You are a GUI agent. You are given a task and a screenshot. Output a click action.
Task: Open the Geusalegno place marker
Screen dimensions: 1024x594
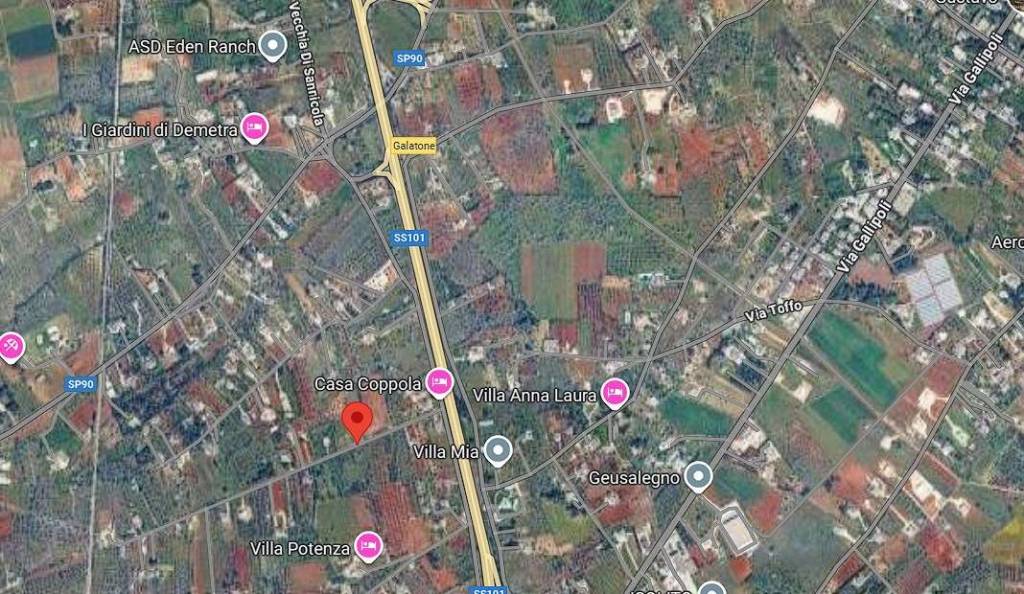coord(698,477)
